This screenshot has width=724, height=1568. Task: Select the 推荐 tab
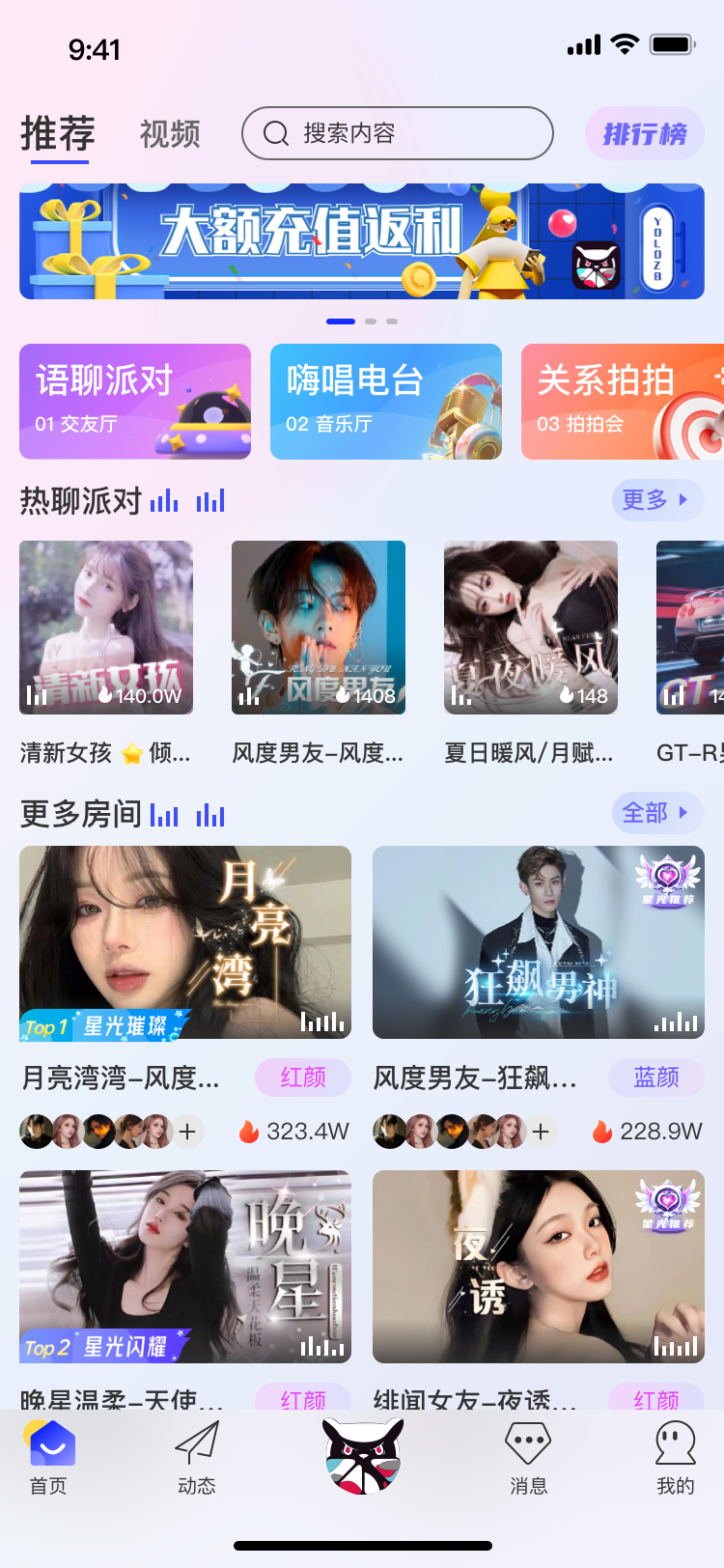tap(58, 134)
